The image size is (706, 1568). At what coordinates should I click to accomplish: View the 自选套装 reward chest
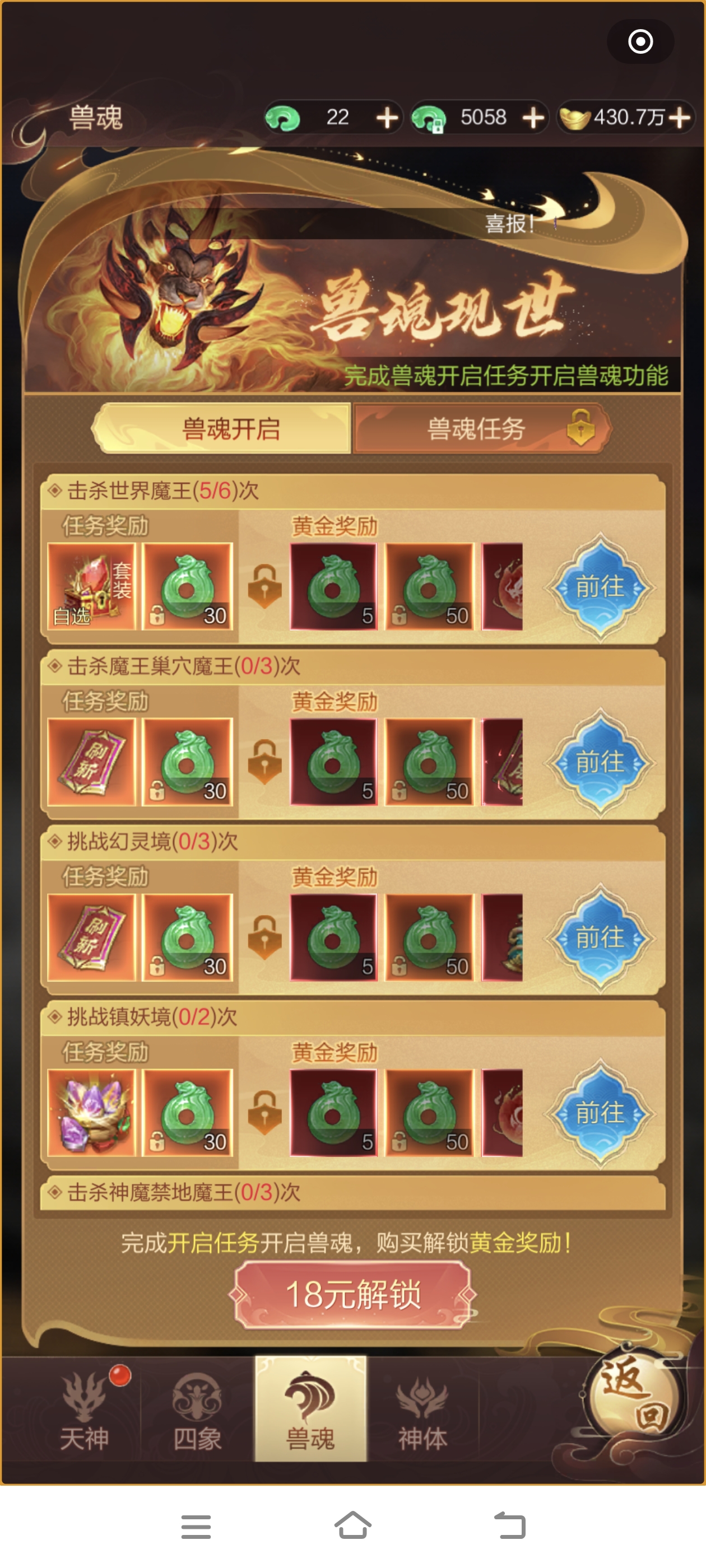click(91, 587)
